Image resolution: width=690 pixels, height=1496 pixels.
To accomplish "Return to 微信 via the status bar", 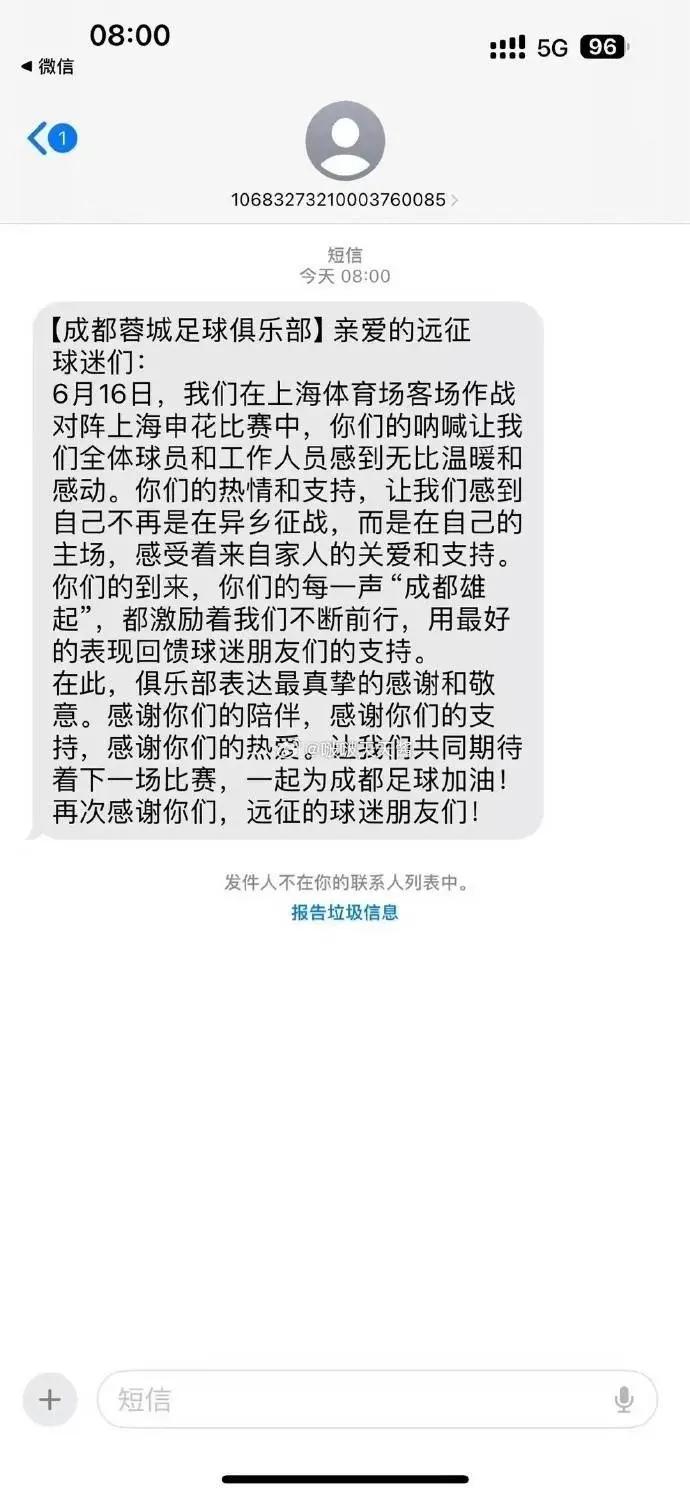I will tap(48, 67).
